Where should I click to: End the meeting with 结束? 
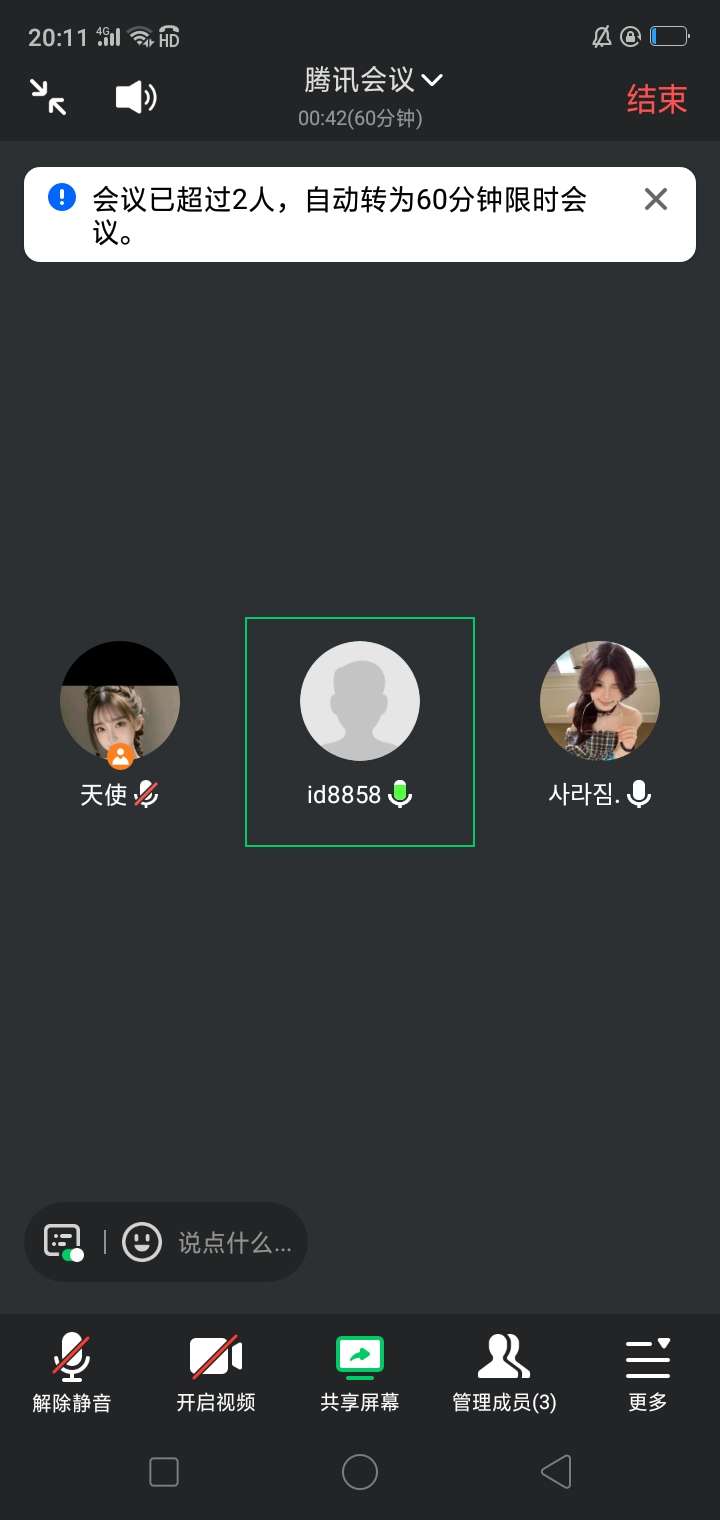point(657,99)
